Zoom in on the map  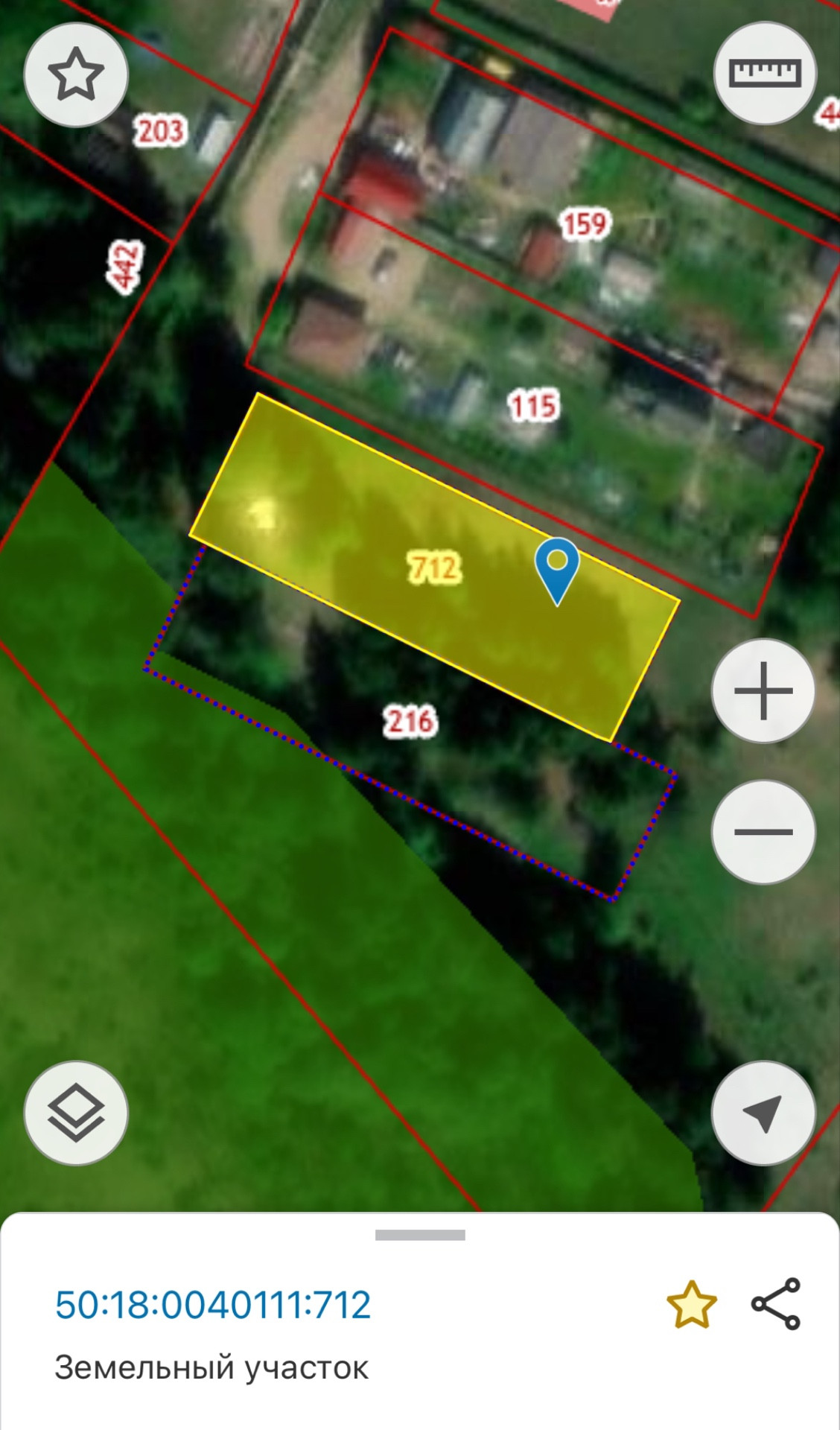[763, 690]
